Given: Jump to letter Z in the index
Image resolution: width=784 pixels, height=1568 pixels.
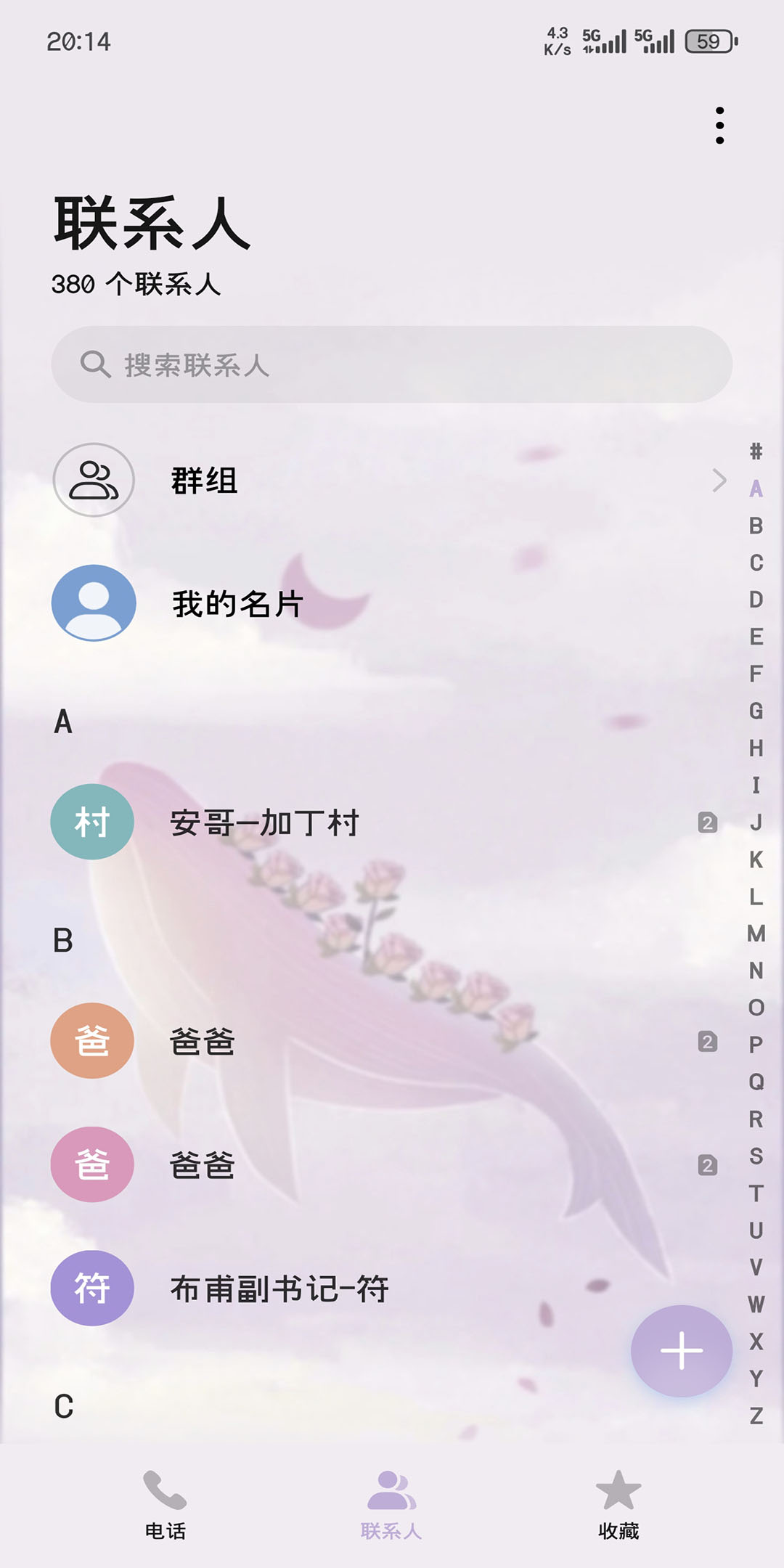Looking at the screenshot, I should pos(756,1416).
